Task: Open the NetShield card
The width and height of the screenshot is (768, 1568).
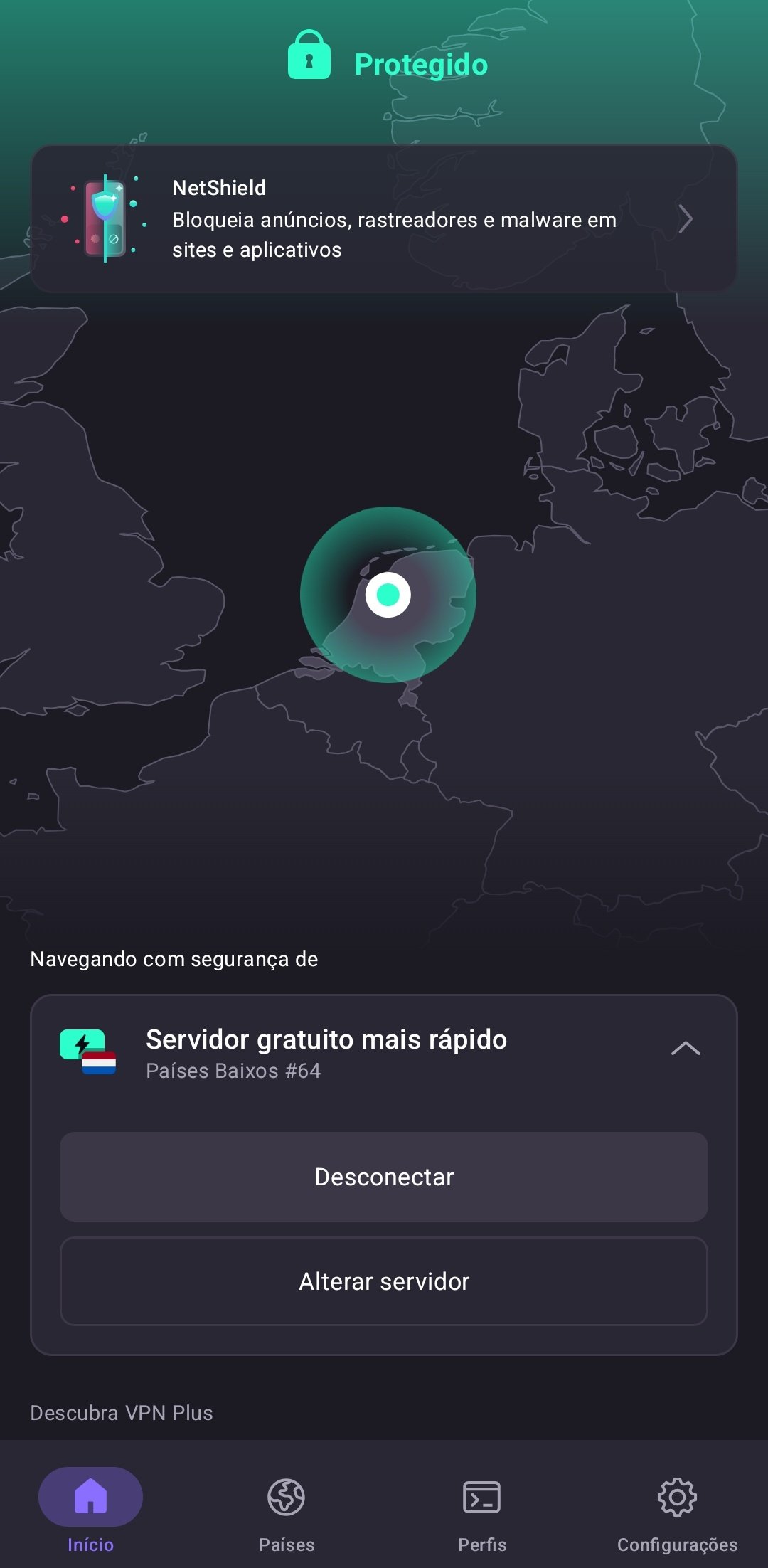Action: [x=384, y=218]
